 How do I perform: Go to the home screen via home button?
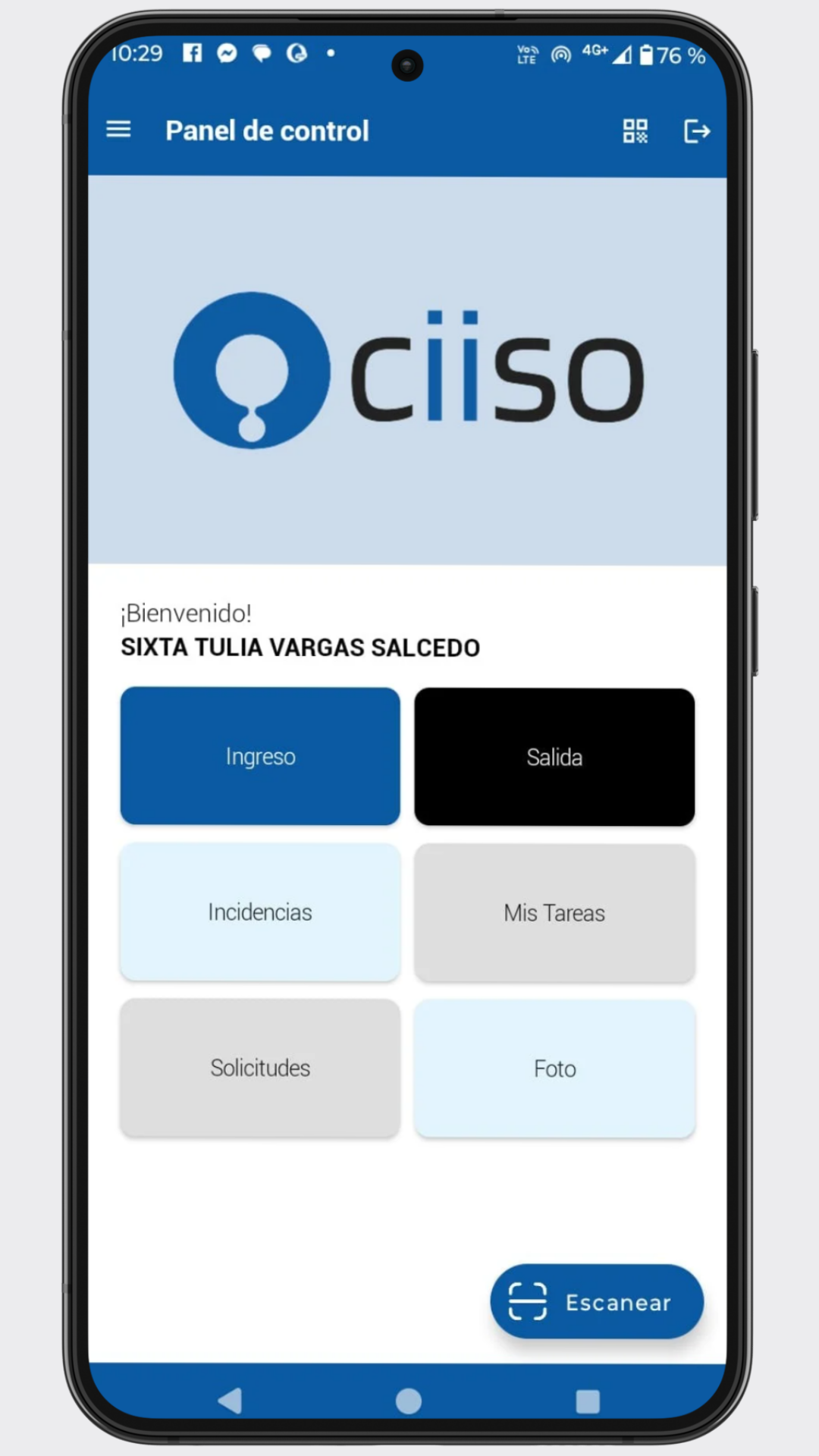point(409,1401)
